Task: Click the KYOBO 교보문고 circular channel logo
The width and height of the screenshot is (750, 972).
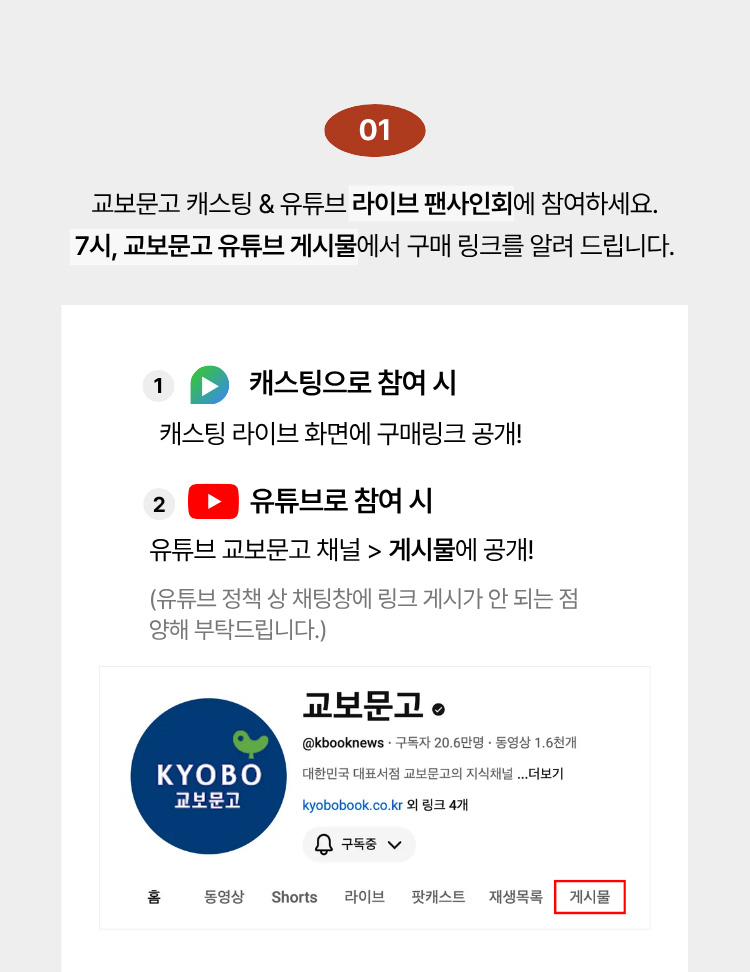Action: click(208, 778)
